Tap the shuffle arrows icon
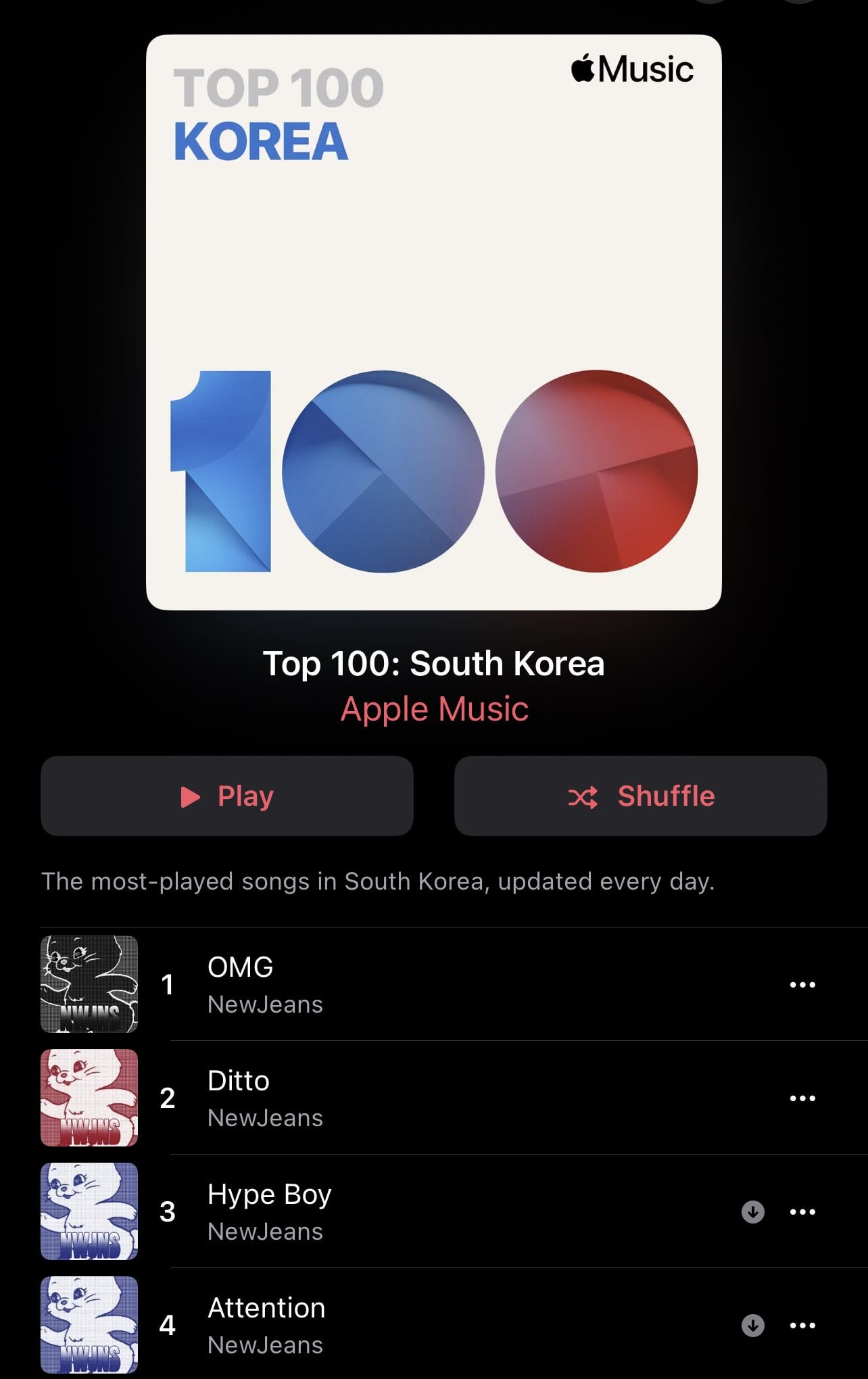 pos(586,796)
